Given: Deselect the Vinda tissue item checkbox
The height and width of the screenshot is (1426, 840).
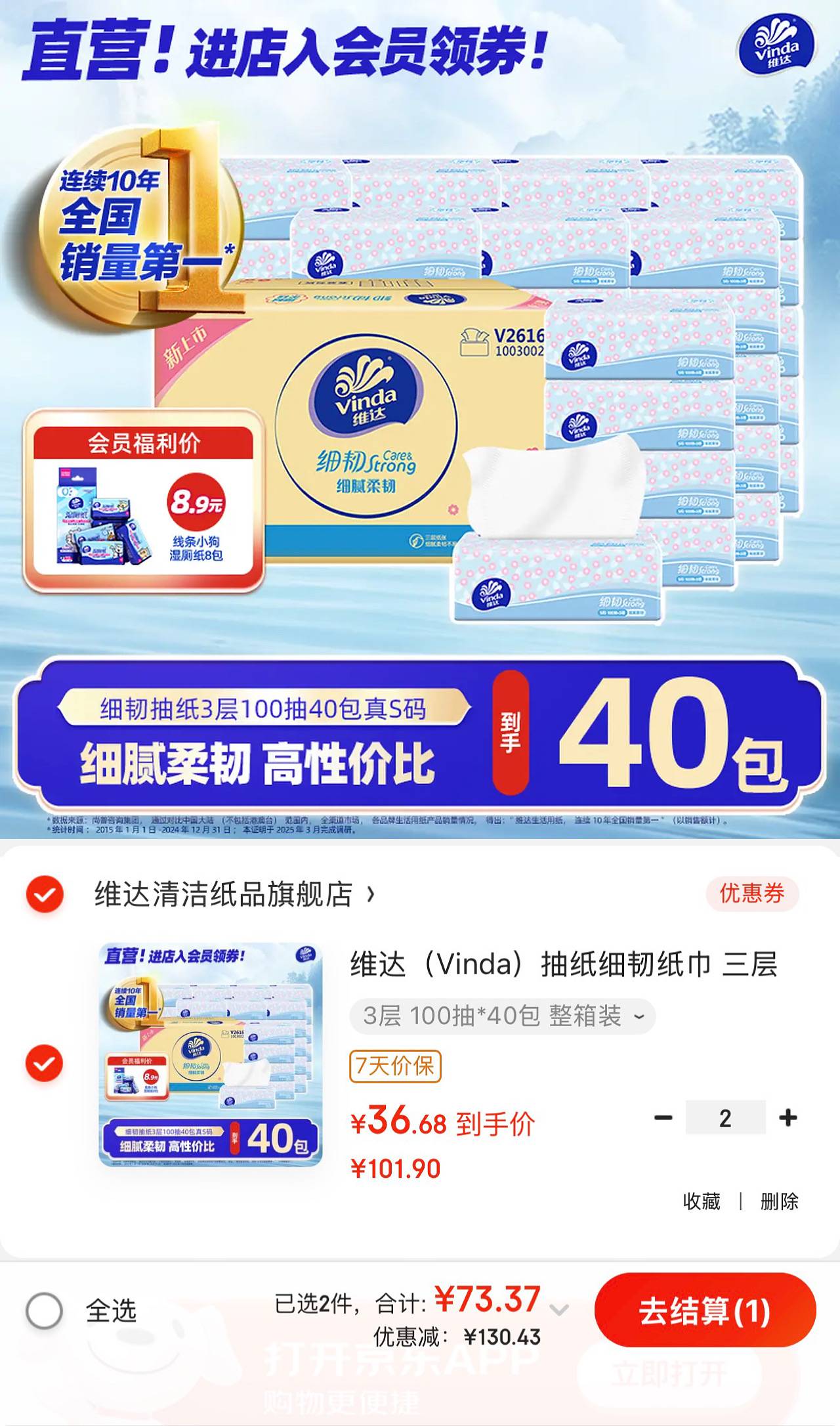Looking at the screenshot, I should (x=45, y=1063).
